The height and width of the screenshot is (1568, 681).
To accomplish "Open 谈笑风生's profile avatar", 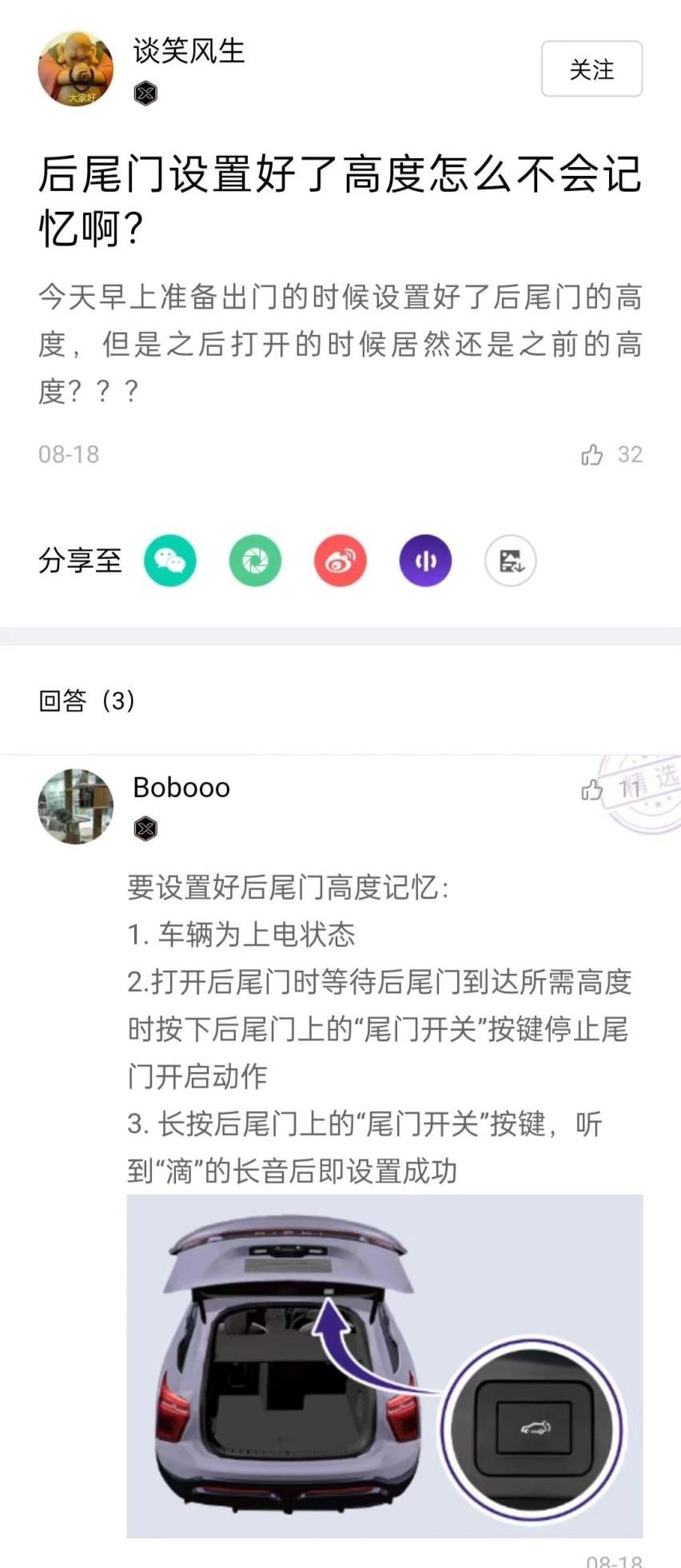I will tap(75, 70).
